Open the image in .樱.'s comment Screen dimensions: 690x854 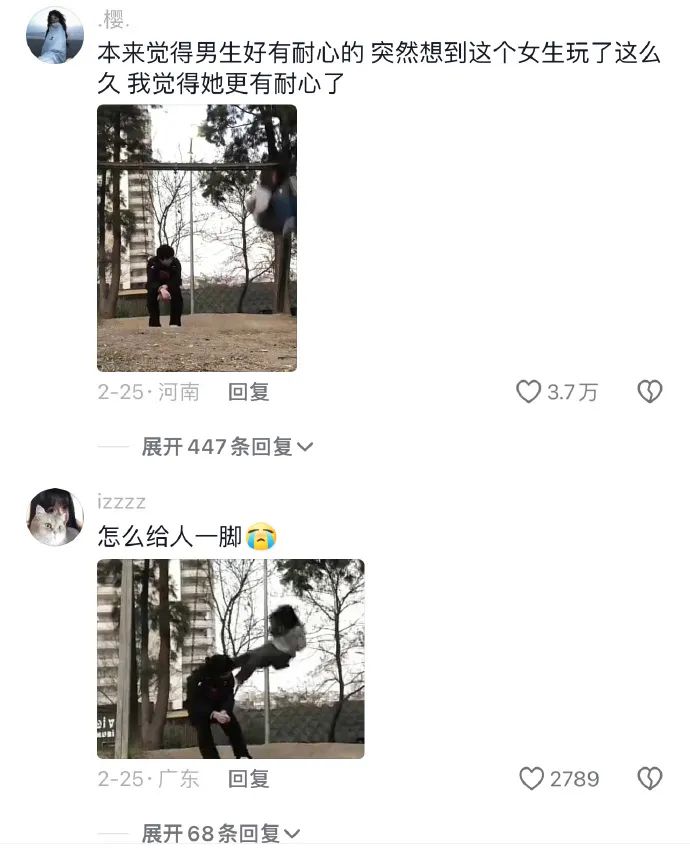pyautogui.click(x=196, y=238)
